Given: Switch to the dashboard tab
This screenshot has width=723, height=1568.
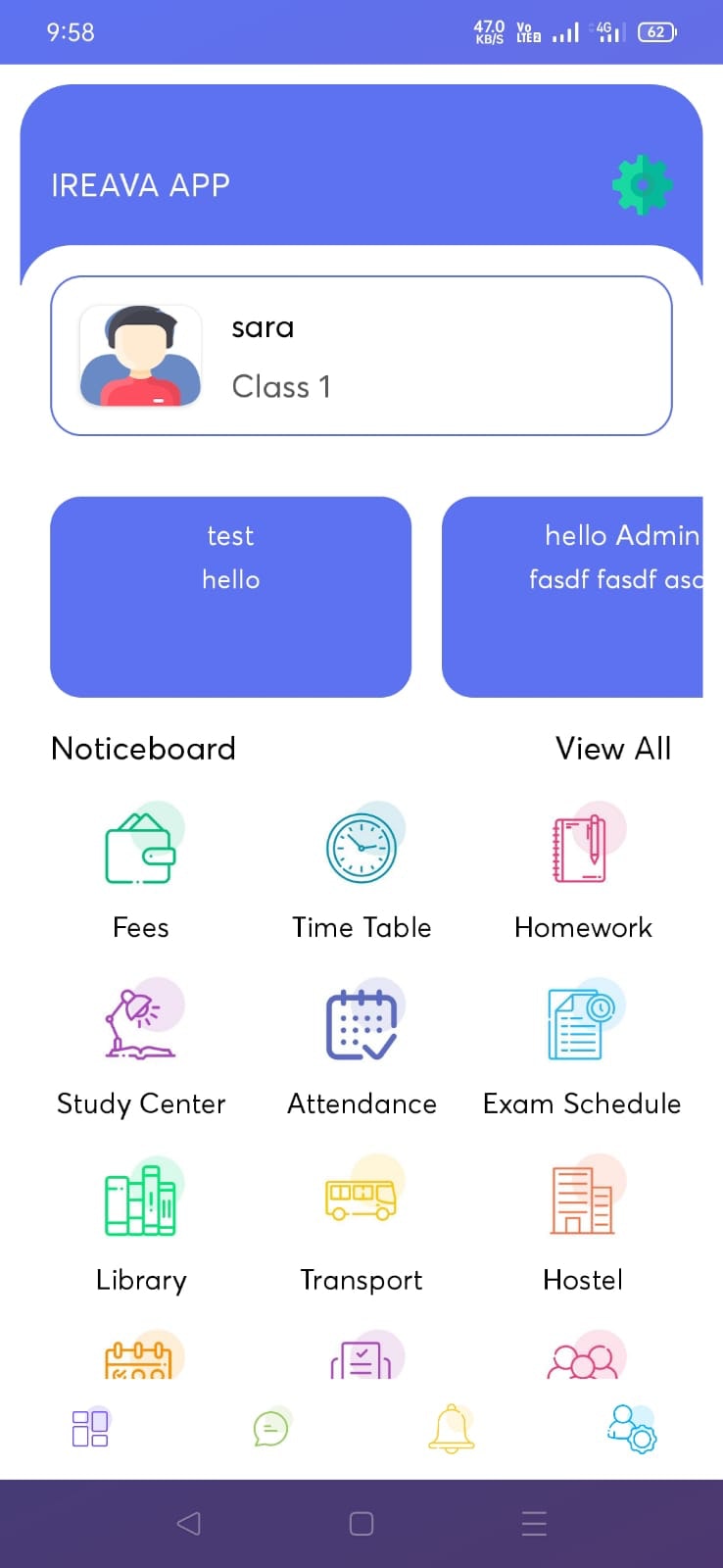Looking at the screenshot, I should (90, 1428).
